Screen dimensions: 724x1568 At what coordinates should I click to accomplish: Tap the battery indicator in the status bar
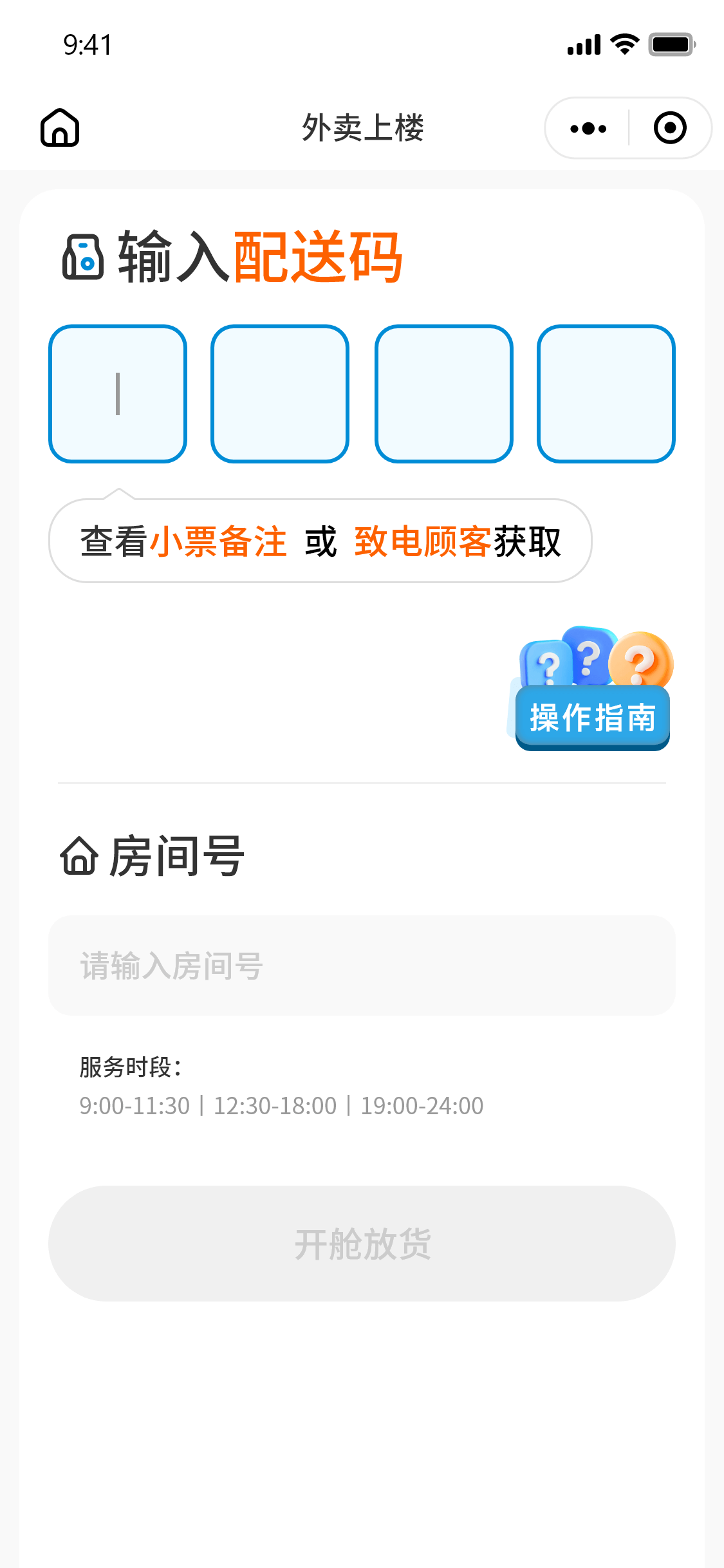[671, 44]
